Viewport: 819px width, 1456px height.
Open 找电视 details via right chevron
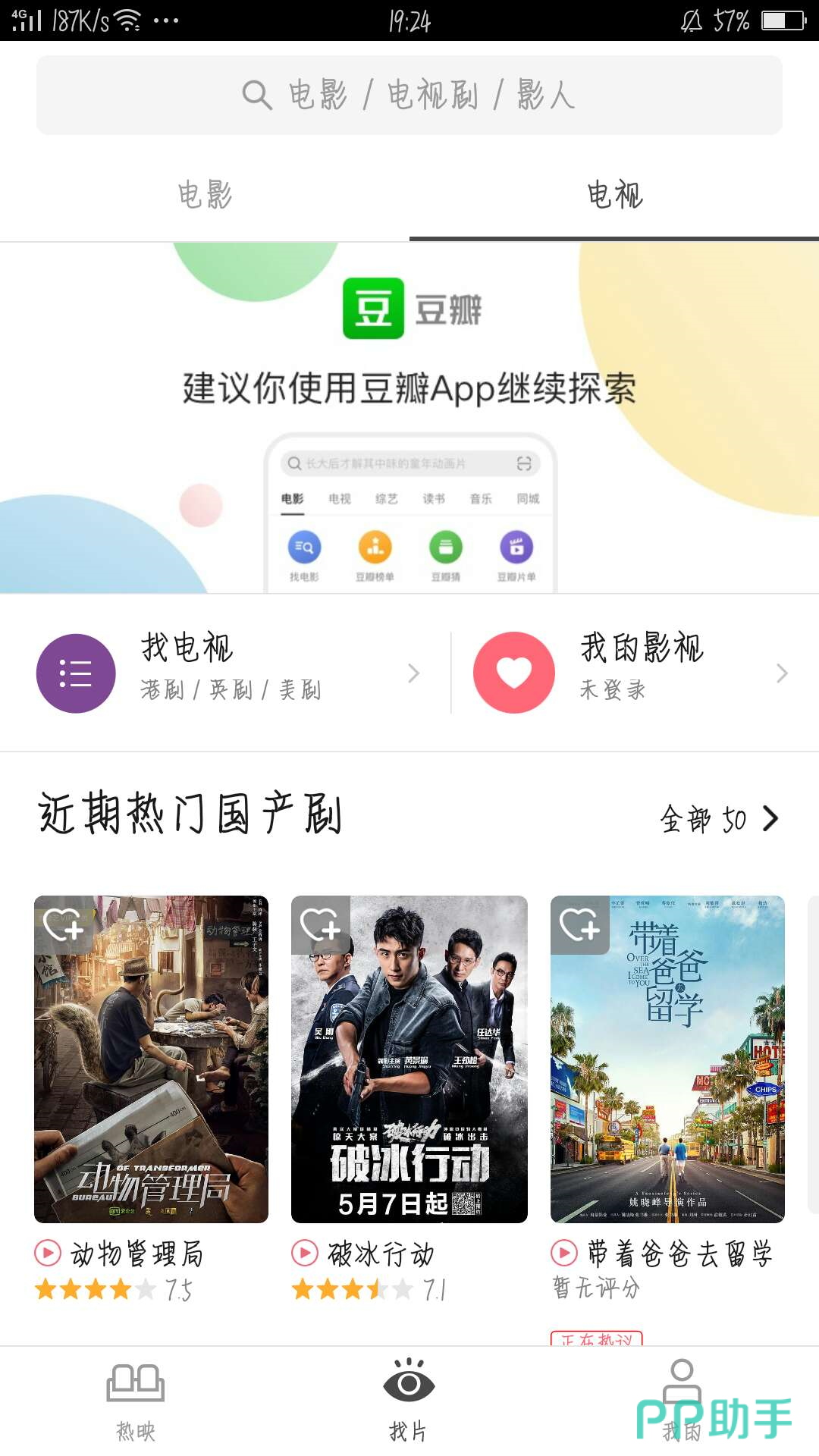point(414,673)
